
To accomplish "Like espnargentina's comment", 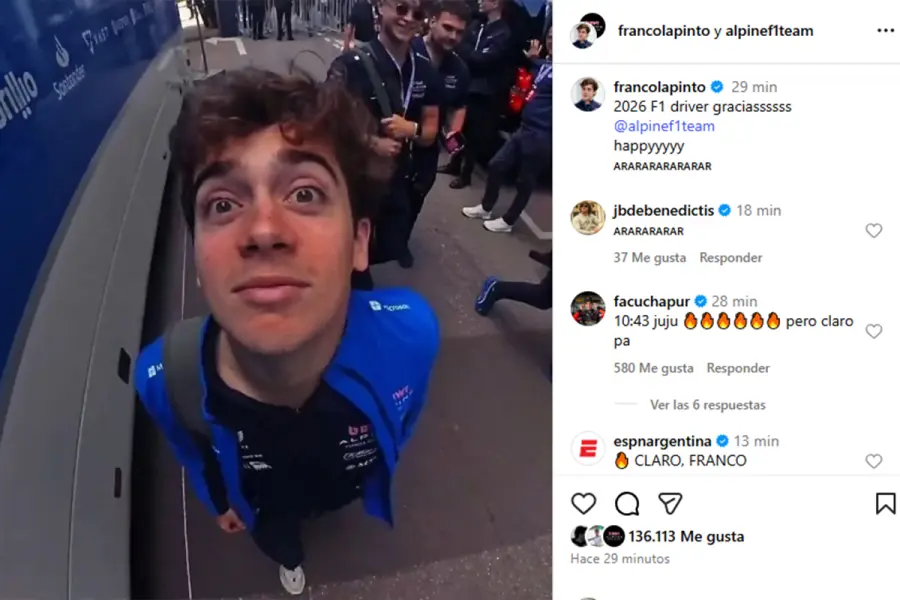I will [873, 461].
